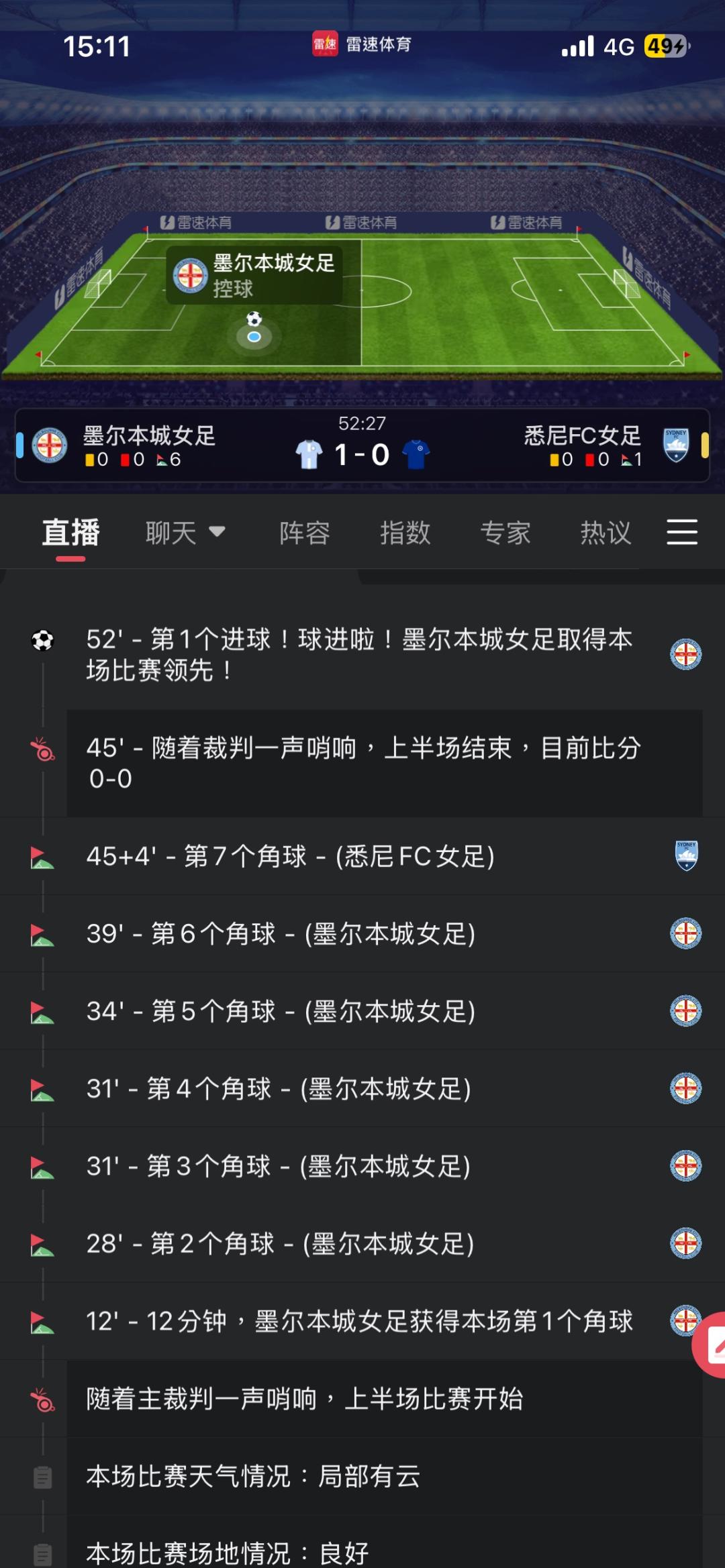The image size is (725, 1568).
Task: Open 墨尔本城女足 team in the scoreboard
Action: coord(148,437)
